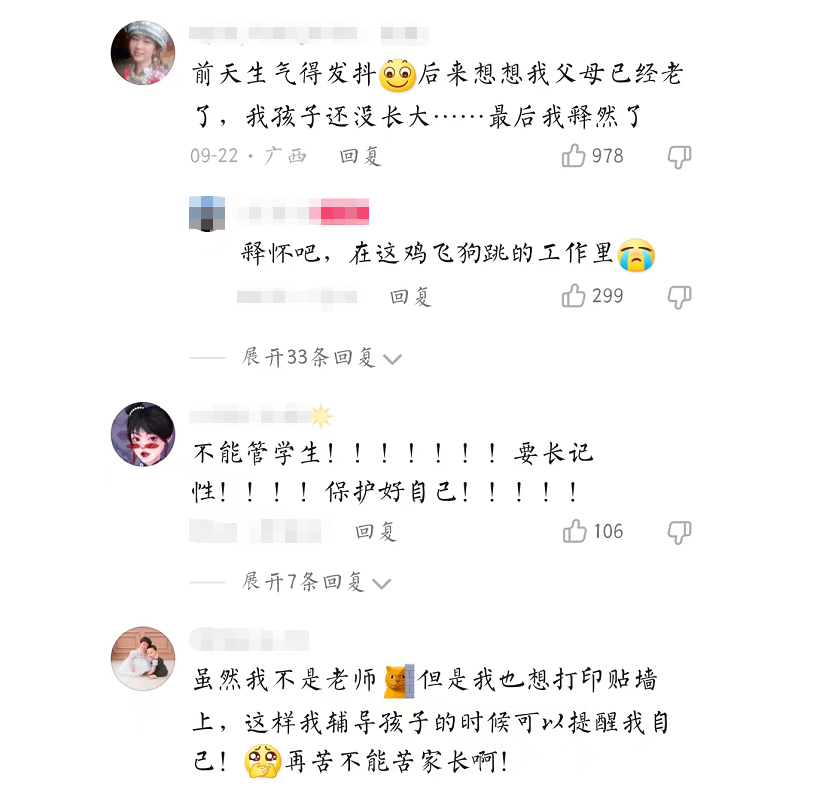The height and width of the screenshot is (789, 821).
Task: Open avatar of the 虽然我不是老师 commenter
Action: click(x=143, y=659)
